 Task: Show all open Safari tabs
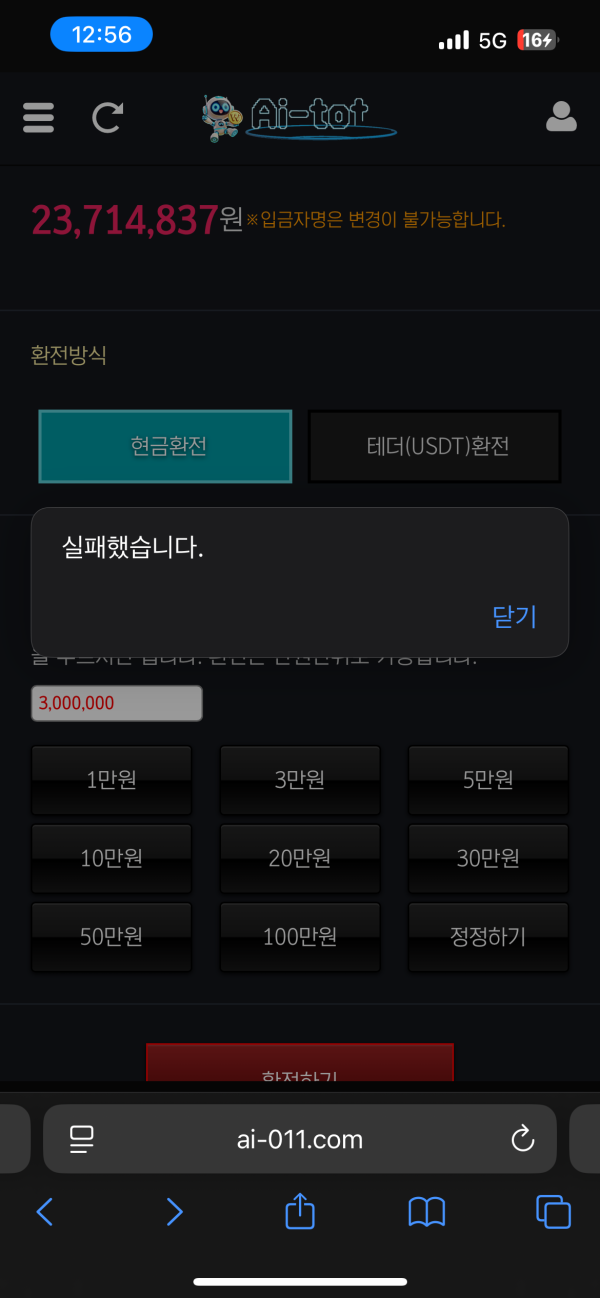tap(554, 1213)
